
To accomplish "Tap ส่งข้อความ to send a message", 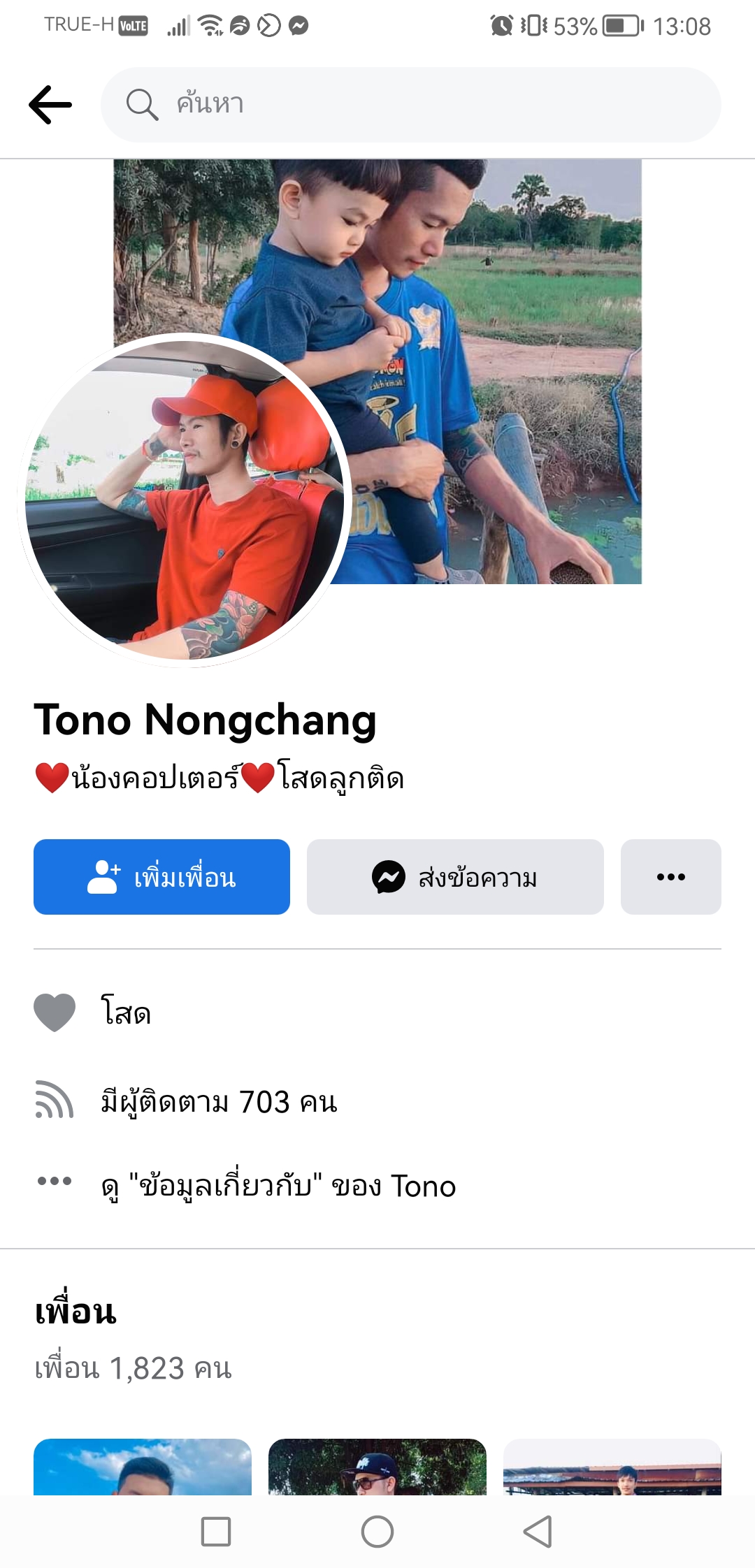I will tap(455, 877).
